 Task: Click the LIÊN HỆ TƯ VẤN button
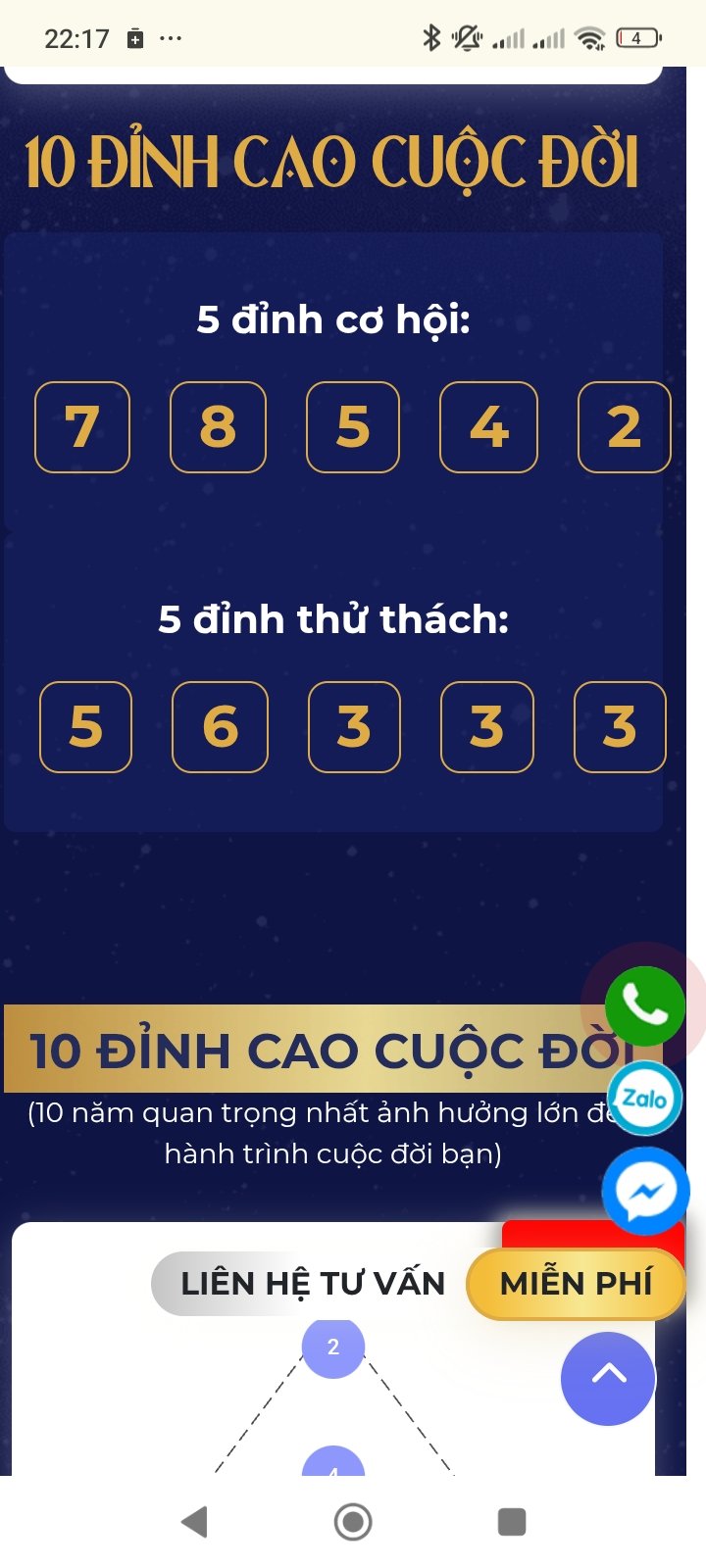[x=312, y=1282]
